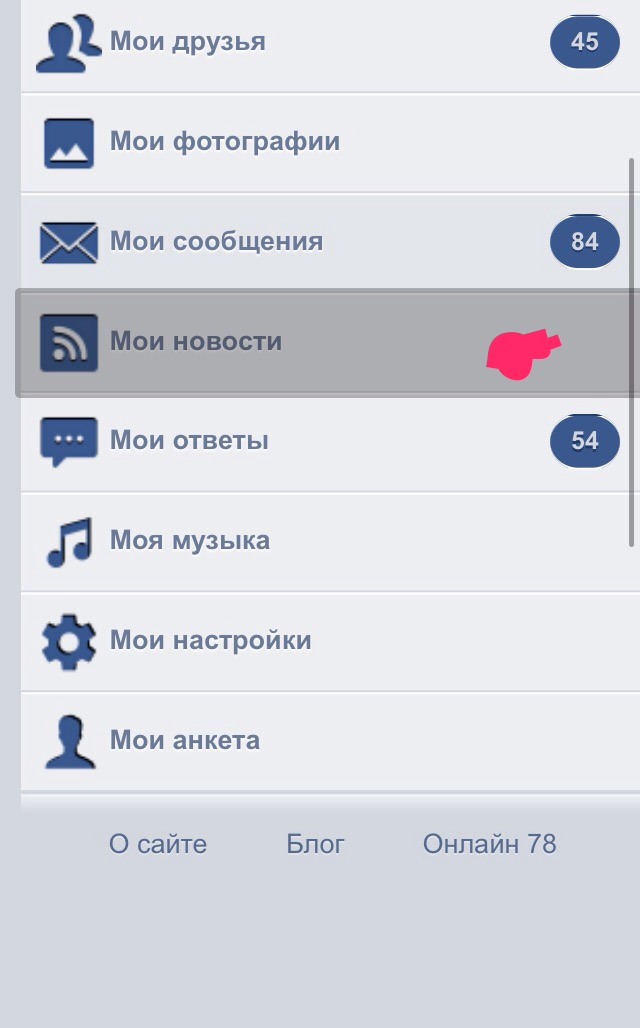
Task: Open Мои анкета profile
Action: point(184,741)
